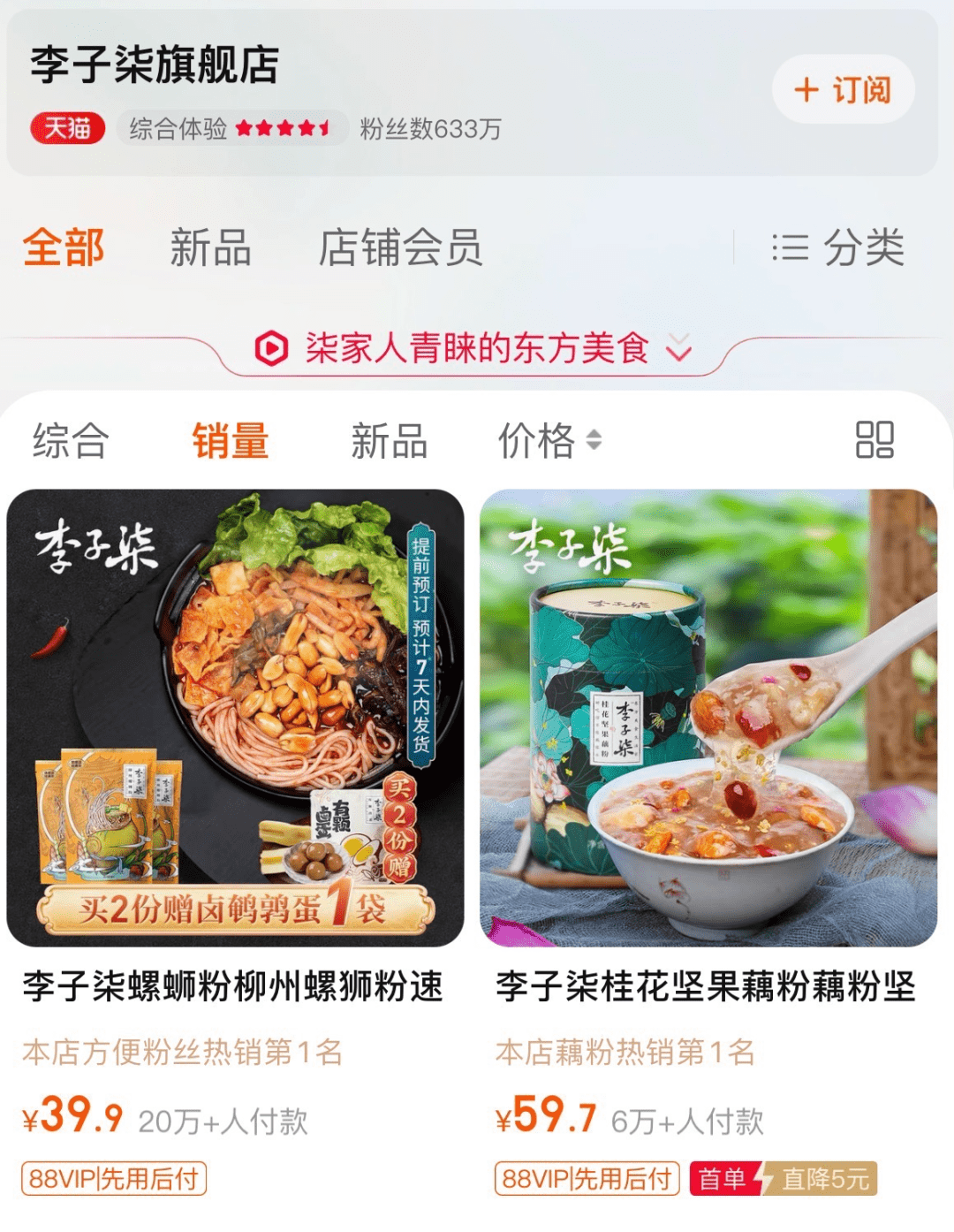The image size is (954, 1232).
Task: Show 新品 in the sort bar
Action: pyautogui.click(x=389, y=440)
